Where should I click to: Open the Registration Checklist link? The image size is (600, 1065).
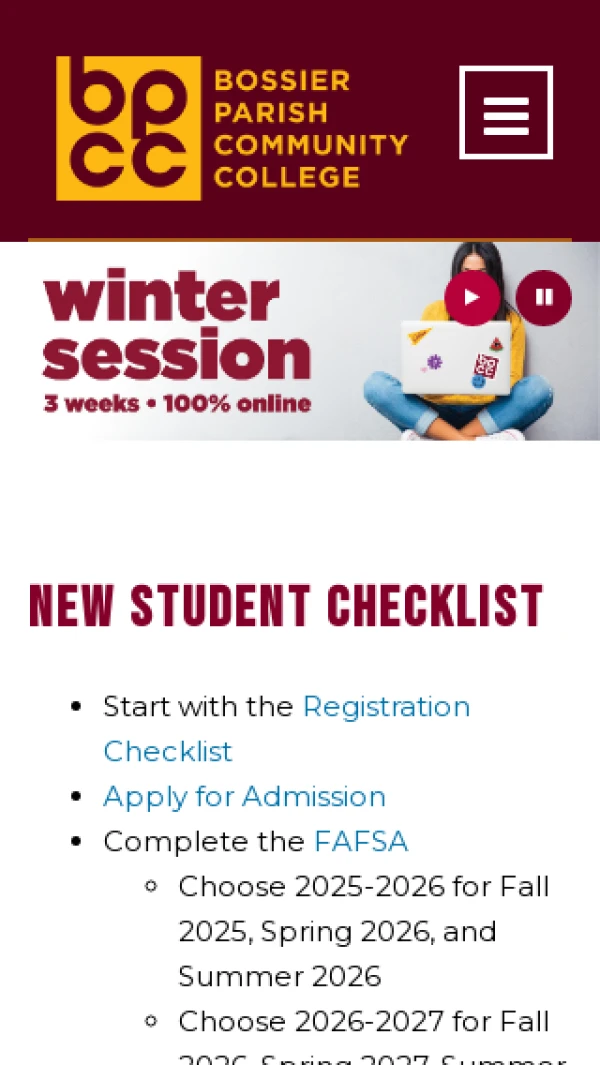point(386,707)
